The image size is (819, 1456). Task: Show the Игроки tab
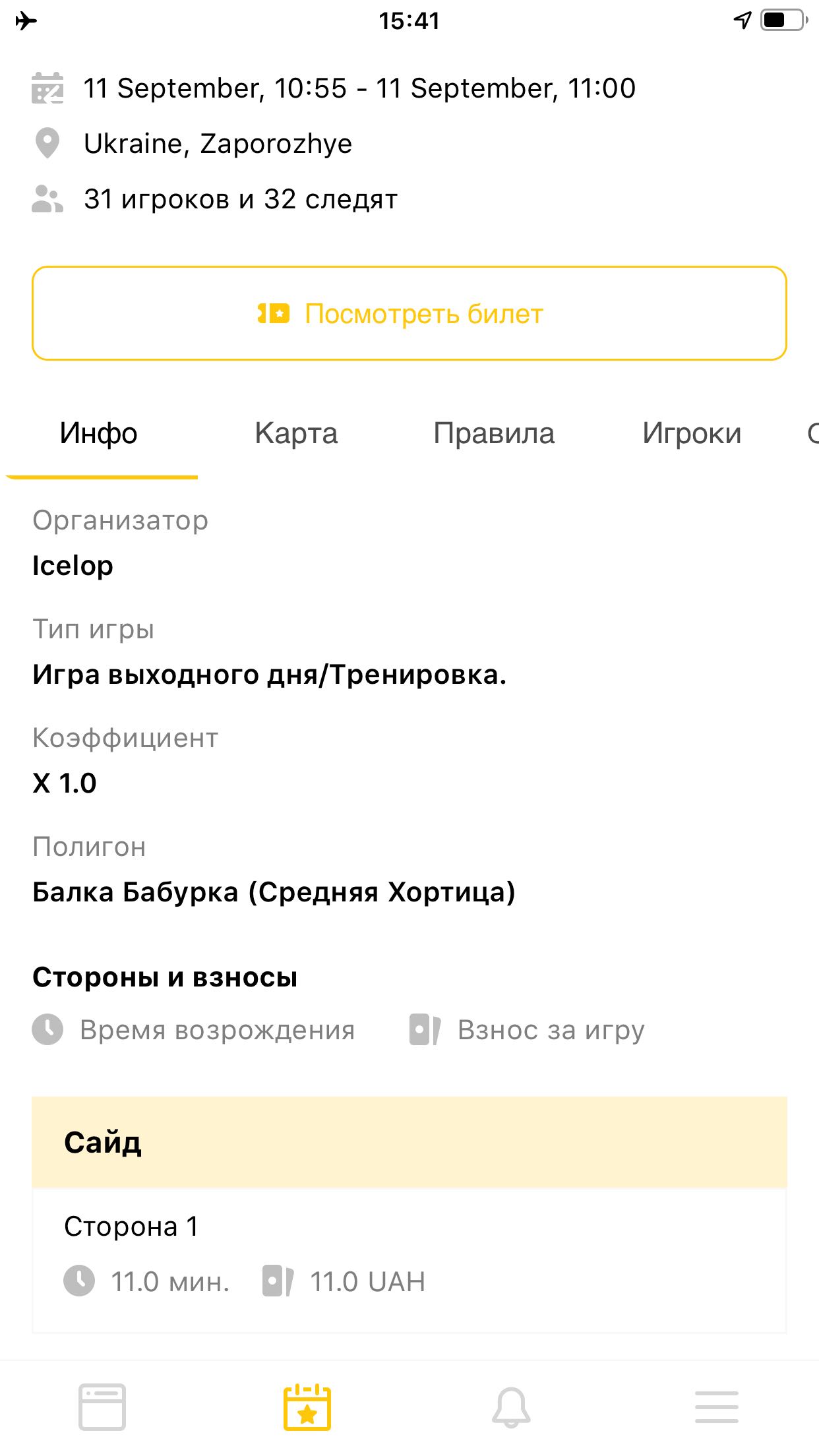click(692, 434)
